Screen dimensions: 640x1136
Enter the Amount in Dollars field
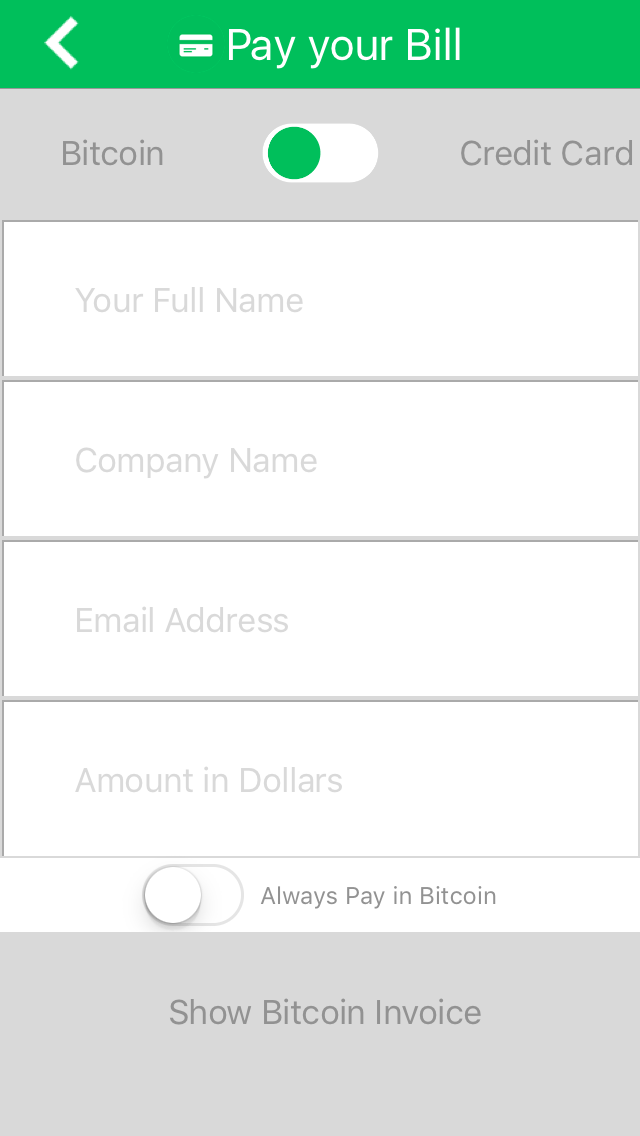320,780
